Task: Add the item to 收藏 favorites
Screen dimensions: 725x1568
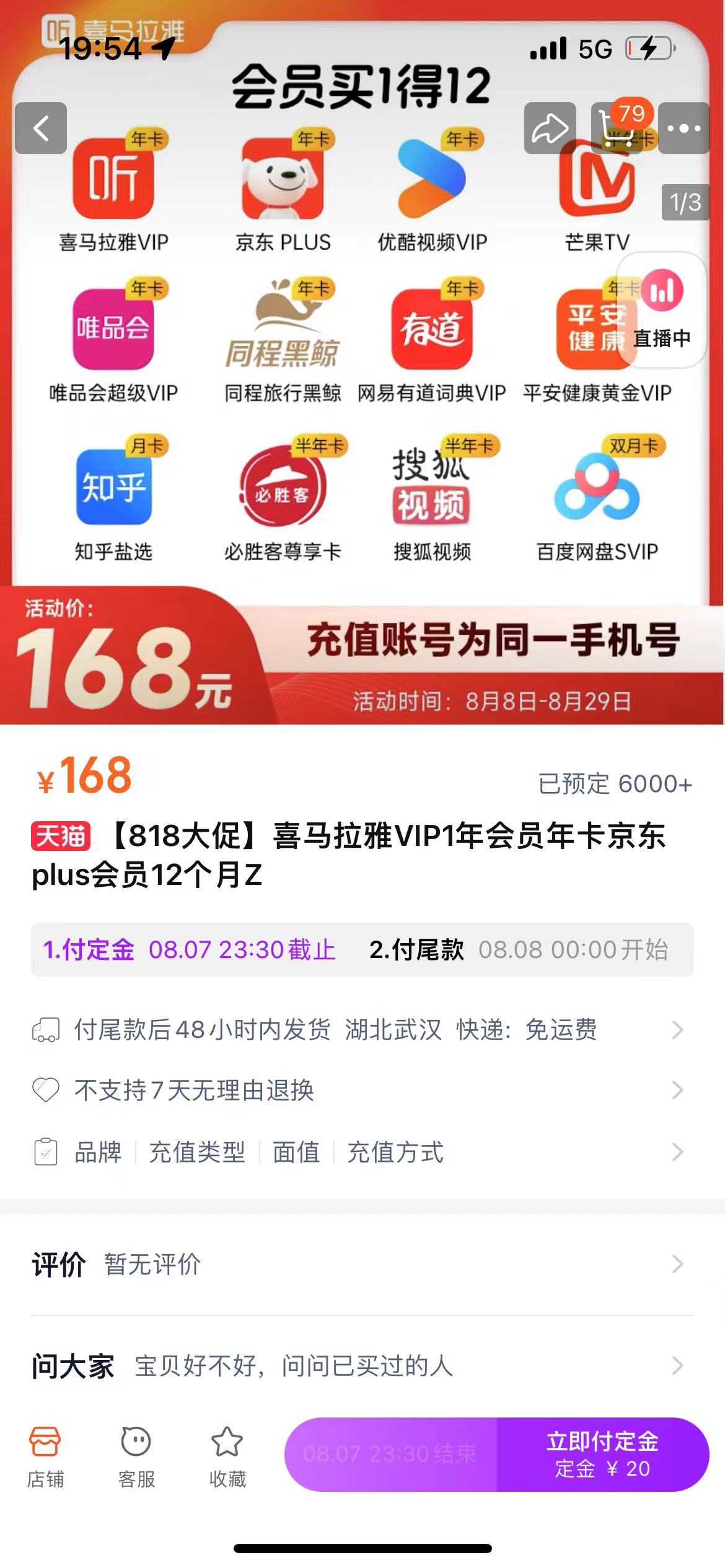Action: 227,1457
